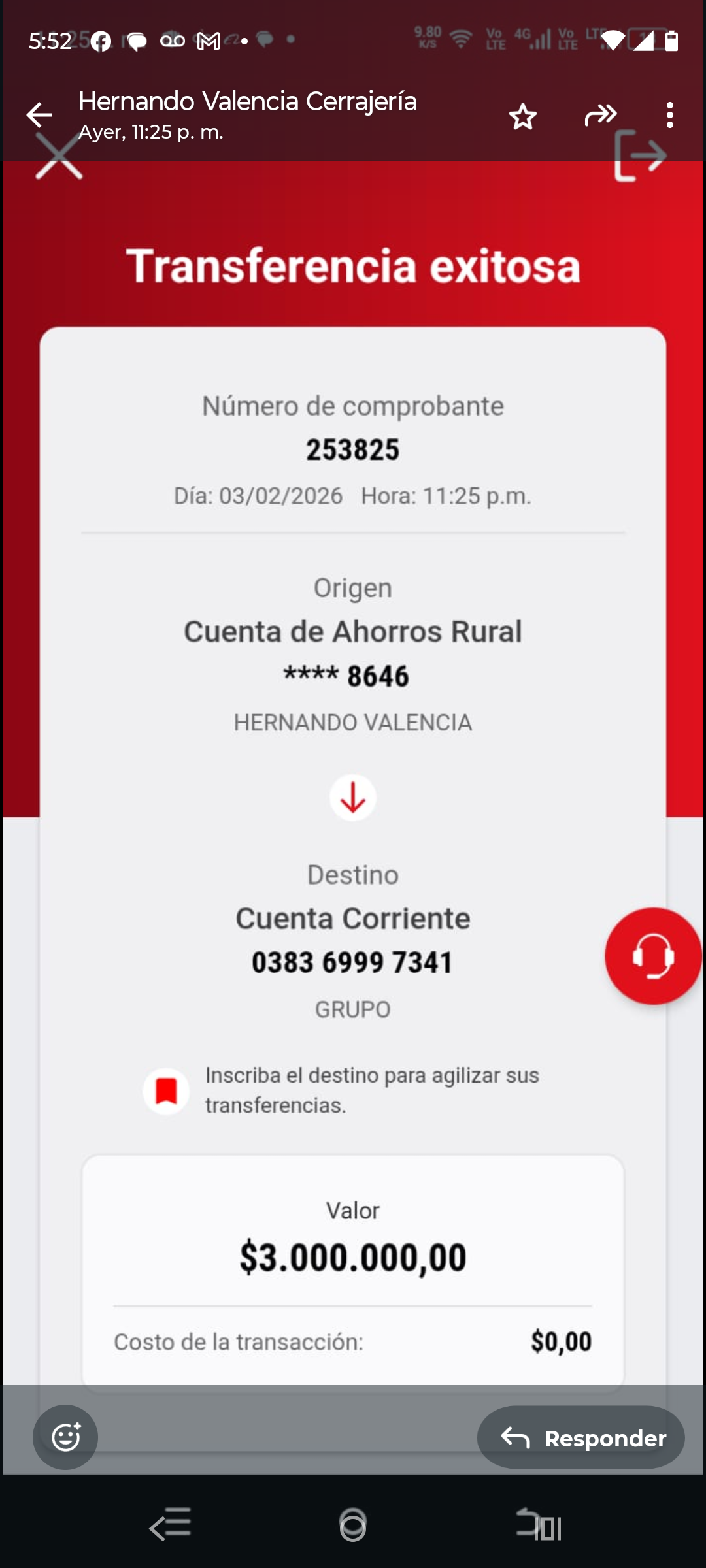The height and width of the screenshot is (1568, 706).
Task: Tap the system home button
Action: [352, 1525]
